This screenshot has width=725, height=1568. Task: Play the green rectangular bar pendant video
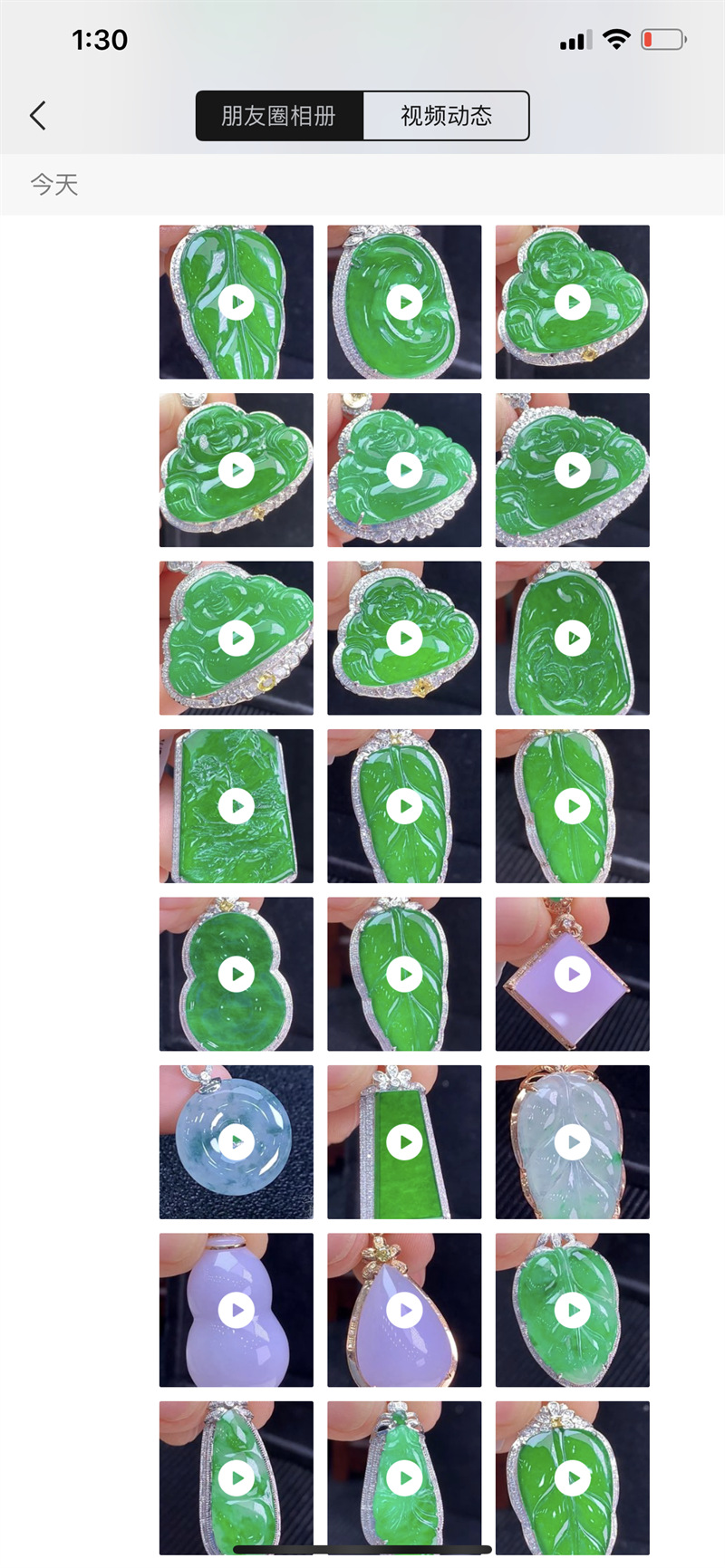coord(404,1142)
